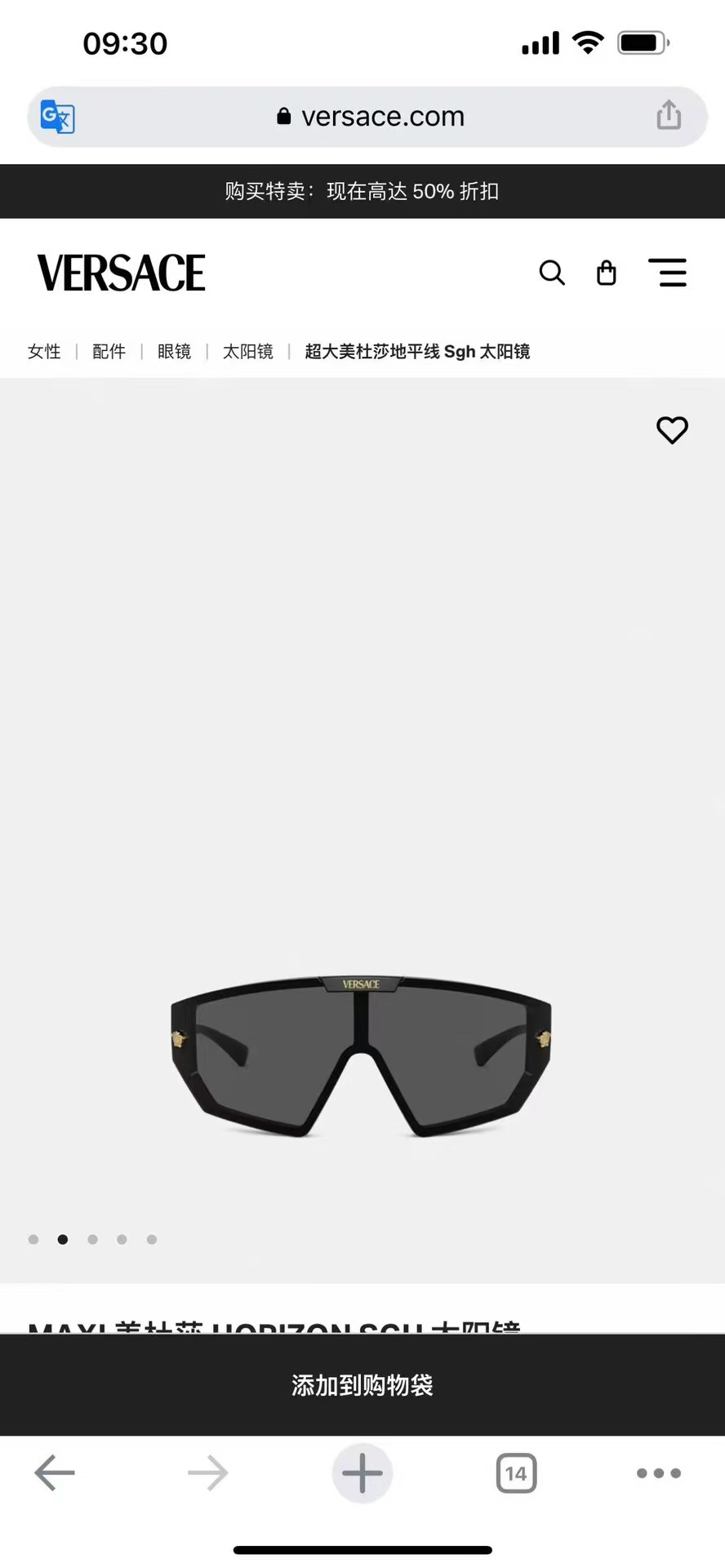The image size is (725, 1568).
Task: Add sunglasses to wishlist with heart
Action: 672,429
